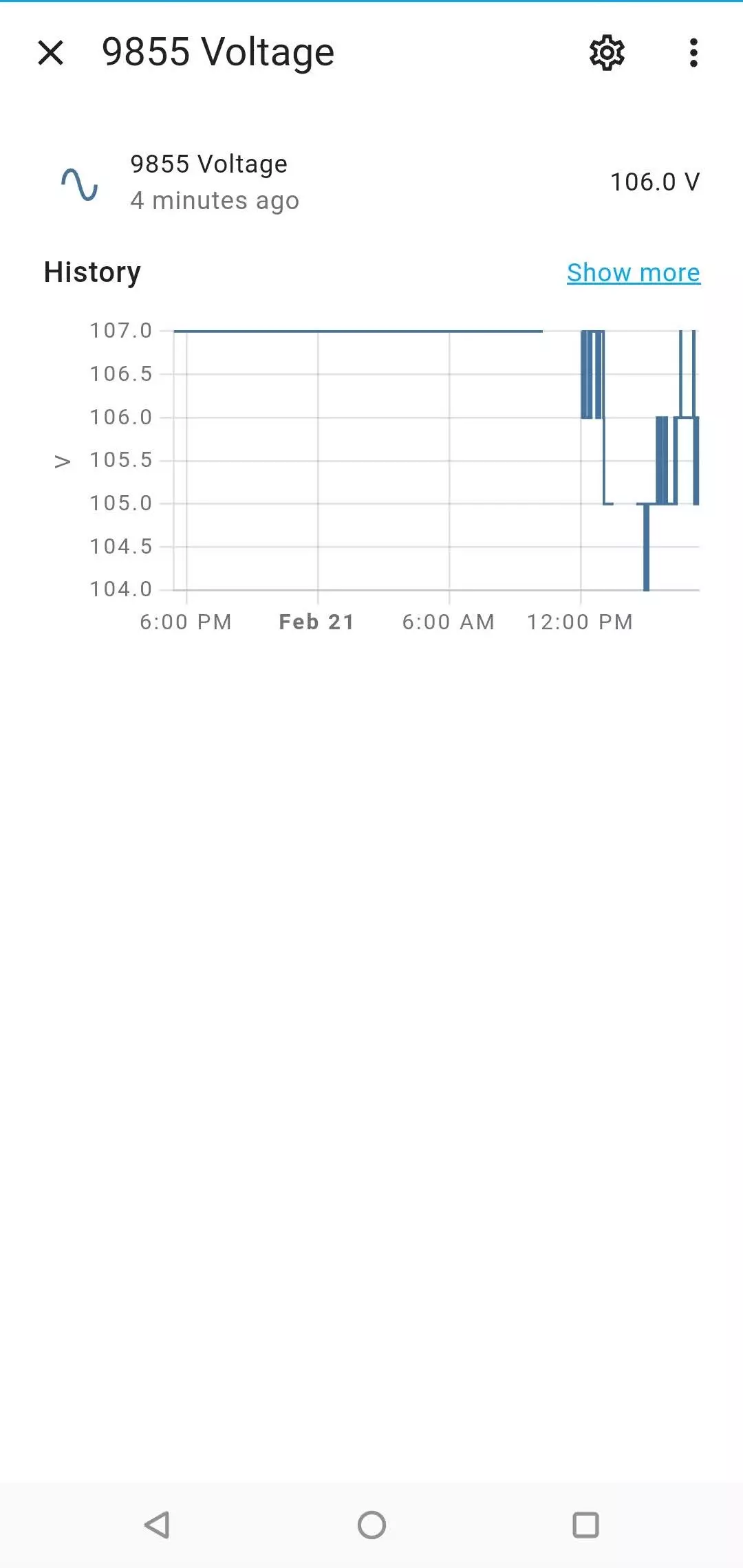Go to the system home screen
The image size is (743, 1568).
point(371,1525)
